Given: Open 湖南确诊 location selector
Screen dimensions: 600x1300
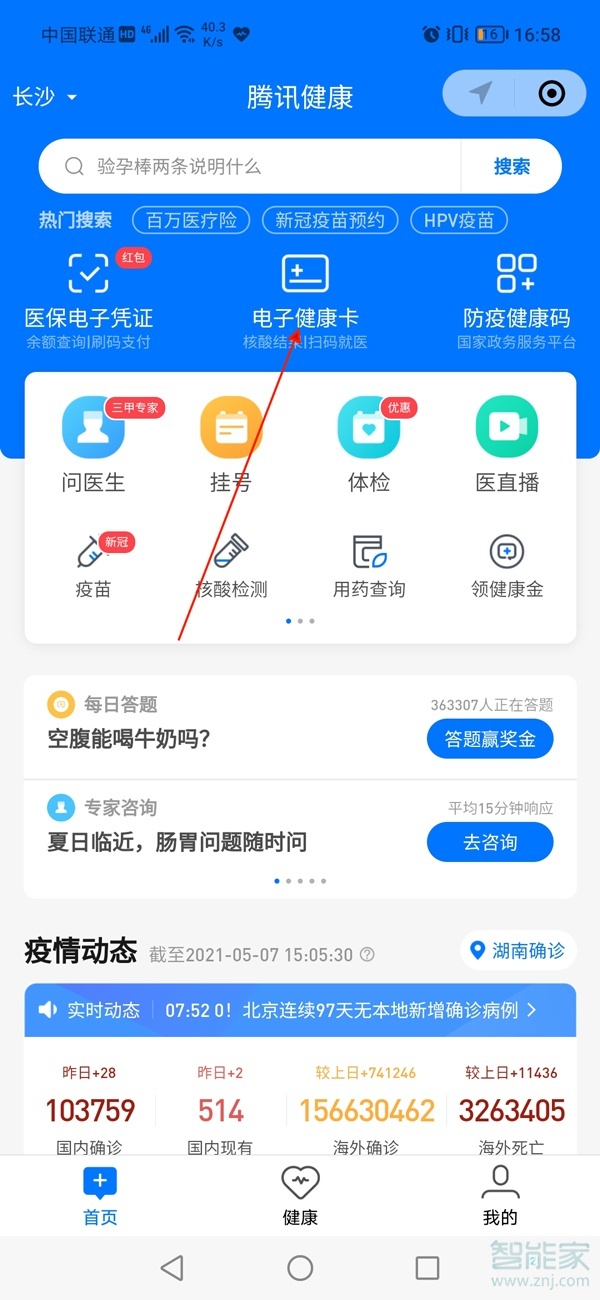Looking at the screenshot, I should (x=518, y=950).
